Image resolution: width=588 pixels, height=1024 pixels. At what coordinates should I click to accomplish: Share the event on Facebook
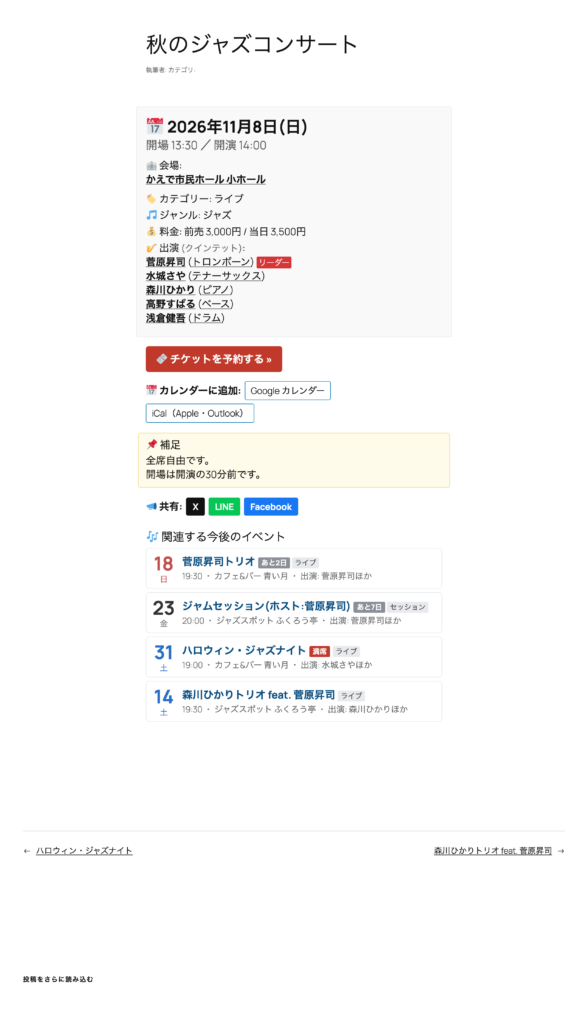coord(271,507)
